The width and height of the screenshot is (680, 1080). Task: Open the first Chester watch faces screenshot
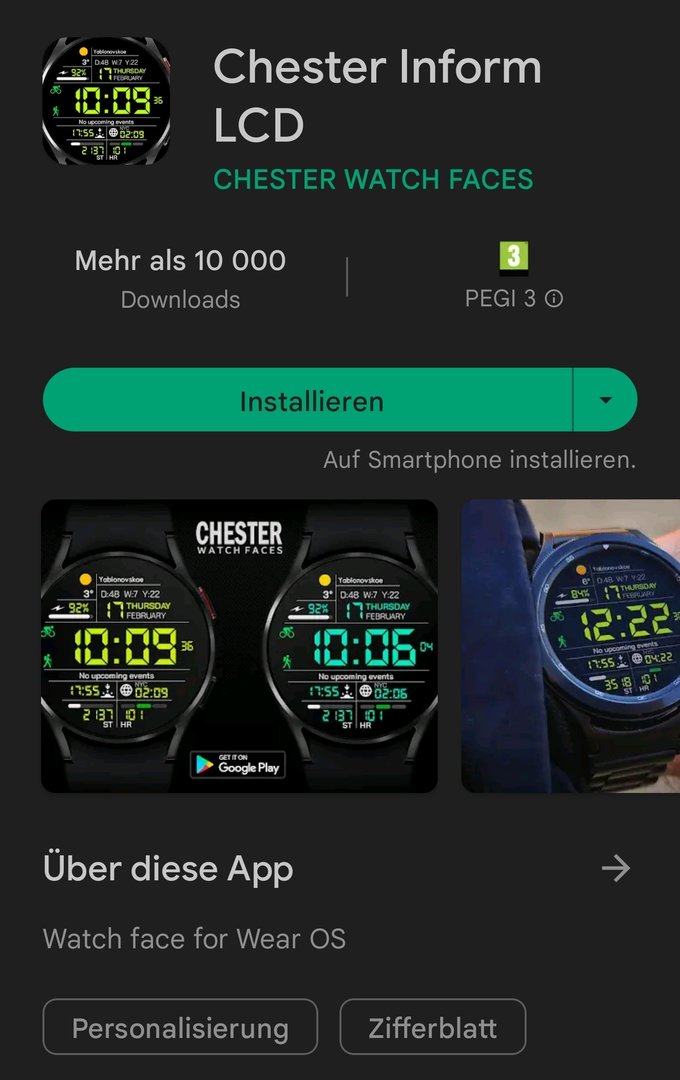tap(239, 646)
